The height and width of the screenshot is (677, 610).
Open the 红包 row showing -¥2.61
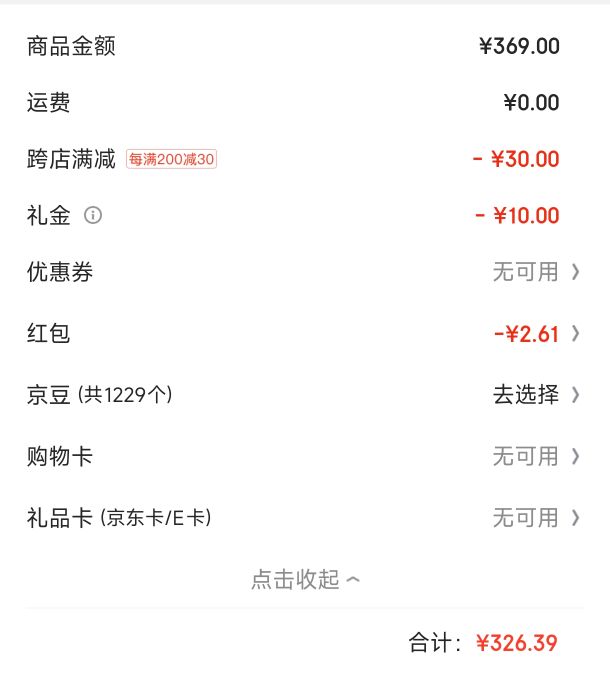pyautogui.click(x=305, y=334)
